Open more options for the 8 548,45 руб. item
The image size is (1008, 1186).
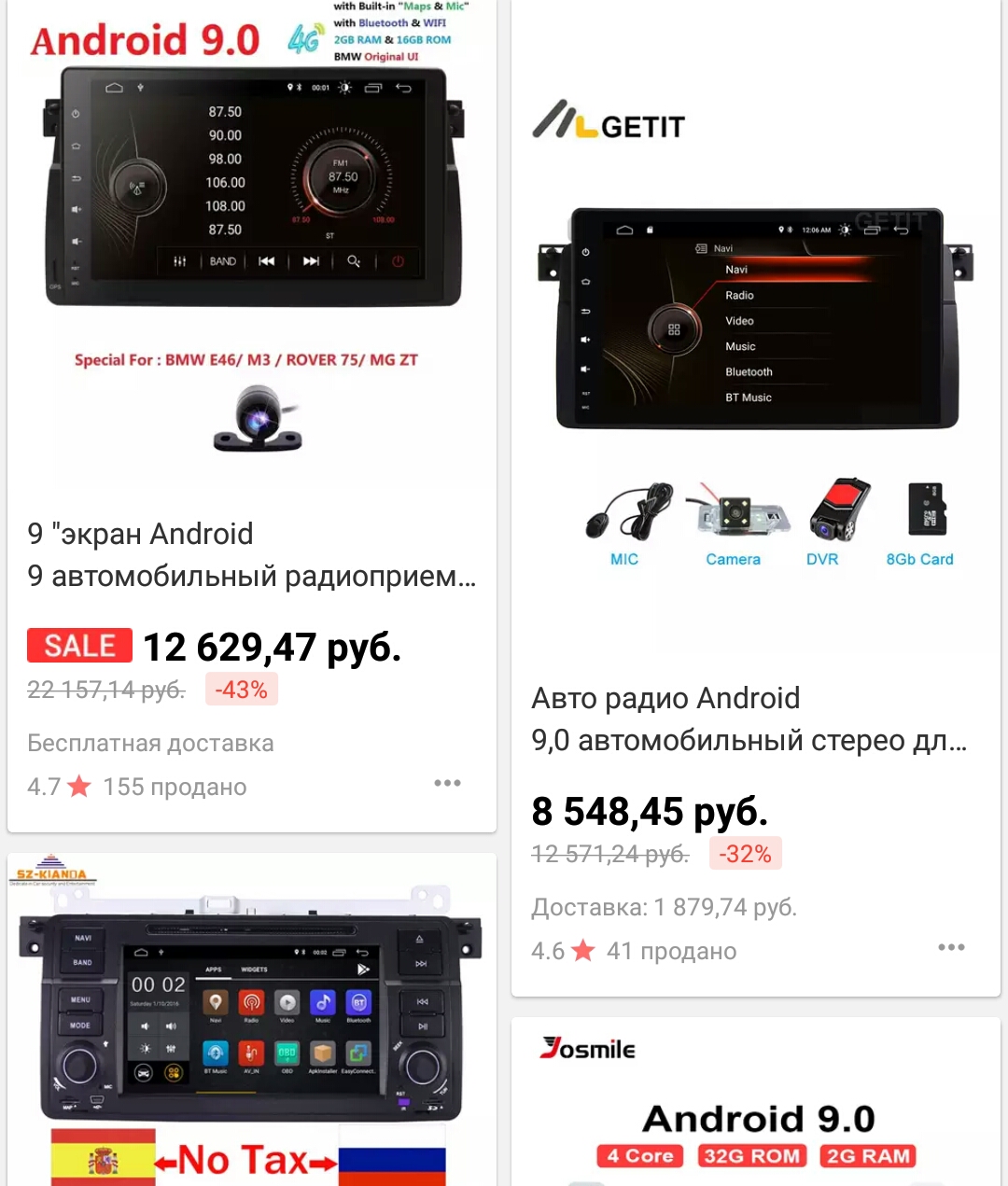(x=951, y=947)
